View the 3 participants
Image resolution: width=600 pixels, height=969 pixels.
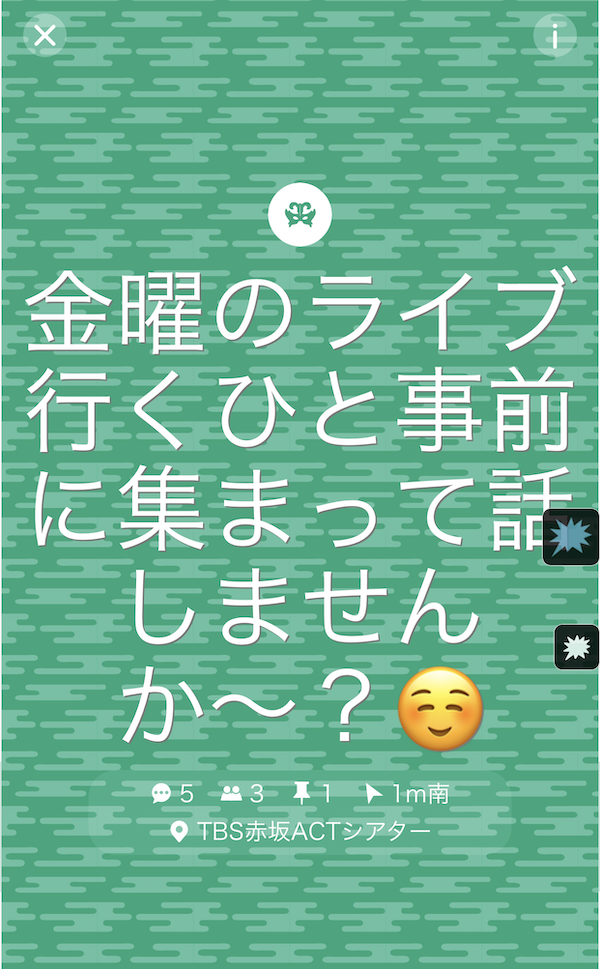(242, 794)
